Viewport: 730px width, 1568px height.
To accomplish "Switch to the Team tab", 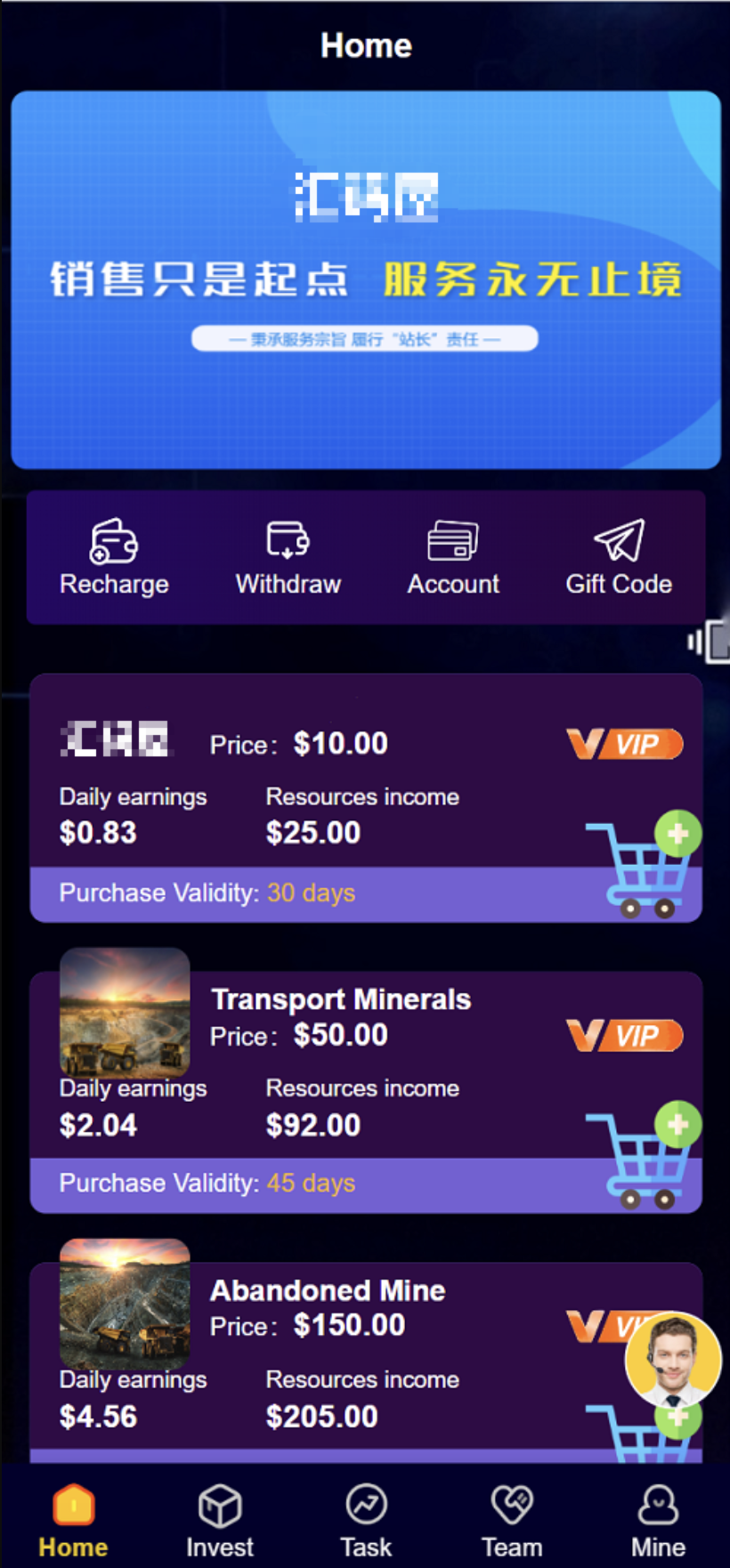I will pos(512,1521).
